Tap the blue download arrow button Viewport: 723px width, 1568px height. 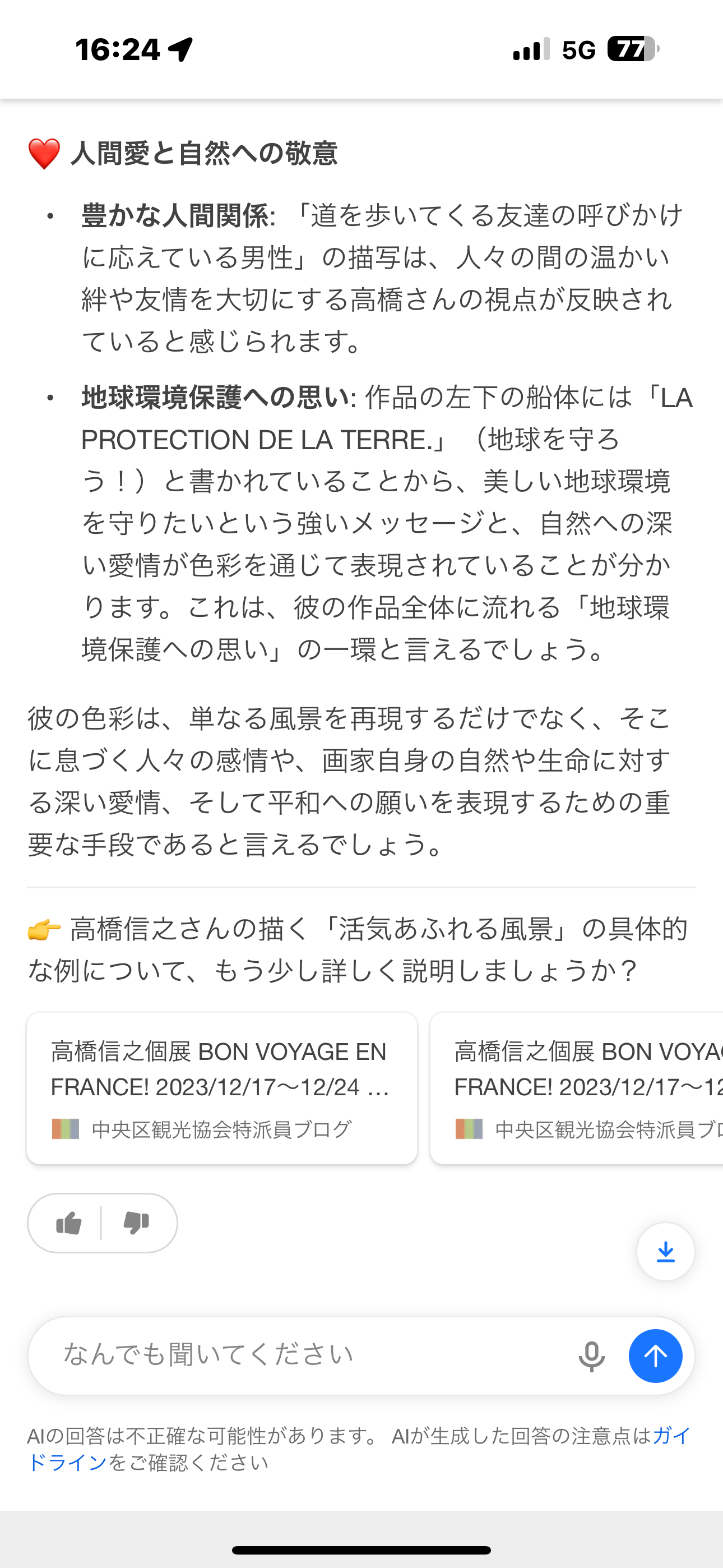pos(665,1252)
